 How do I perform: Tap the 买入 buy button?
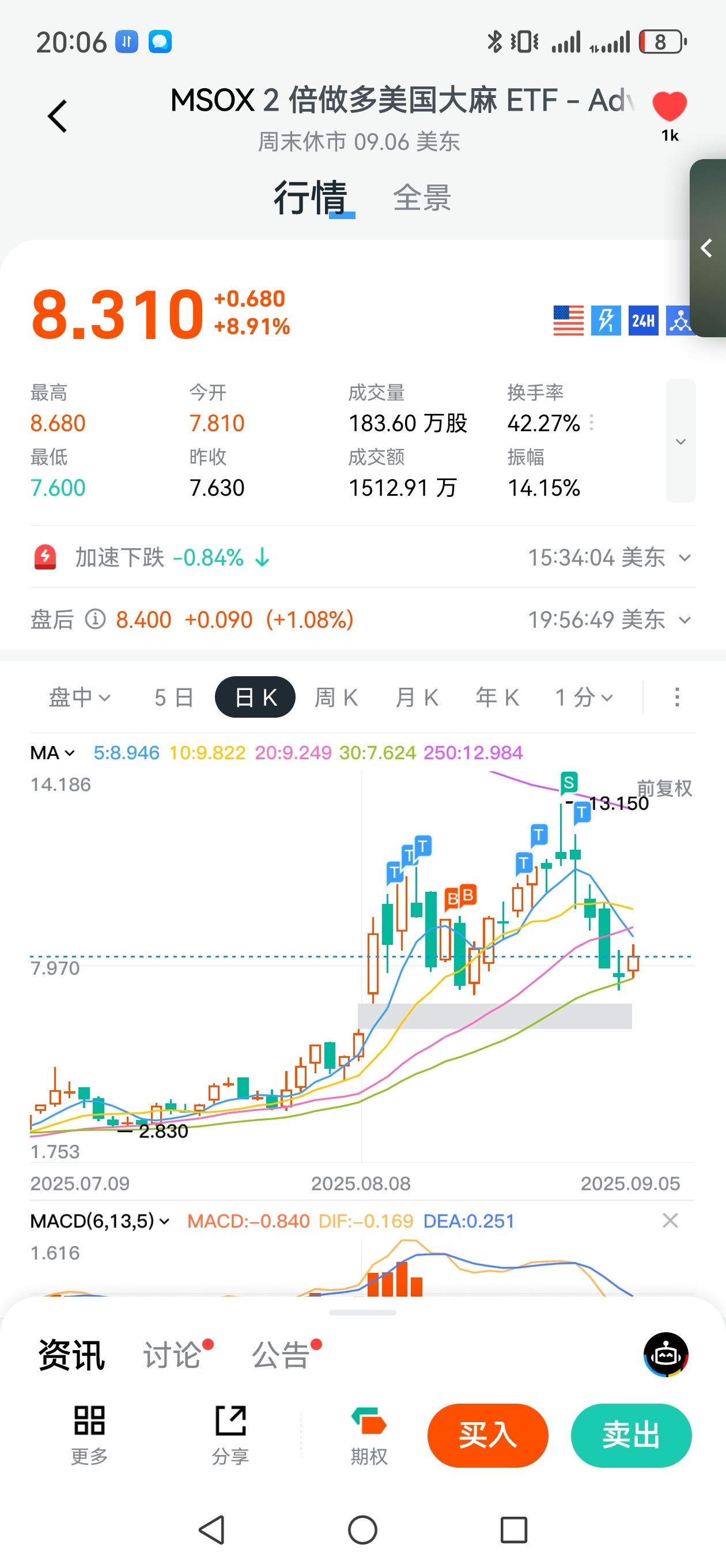[487, 1435]
